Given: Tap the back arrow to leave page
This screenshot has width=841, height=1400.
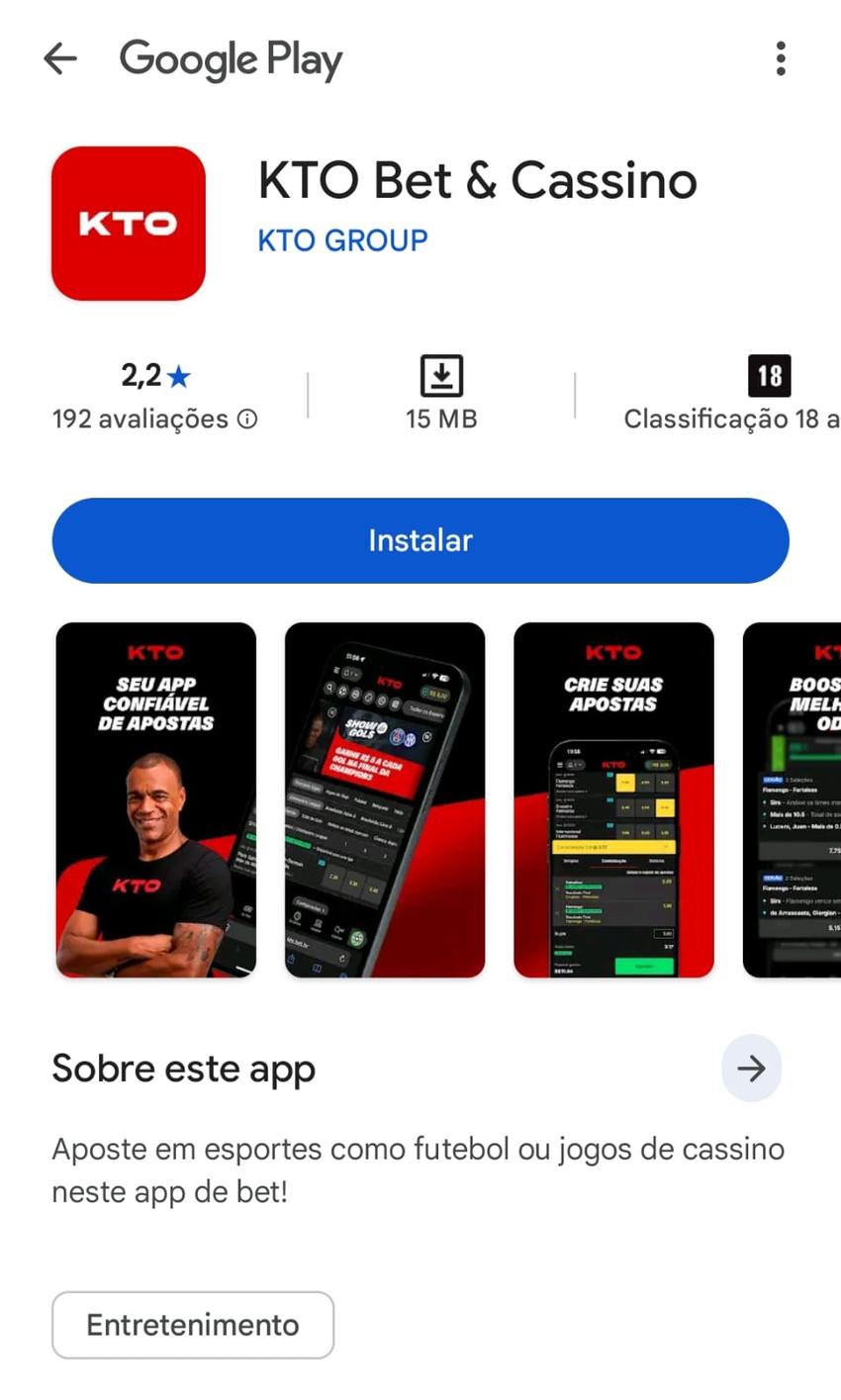Looking at the screenshot, I should [59, 58].
